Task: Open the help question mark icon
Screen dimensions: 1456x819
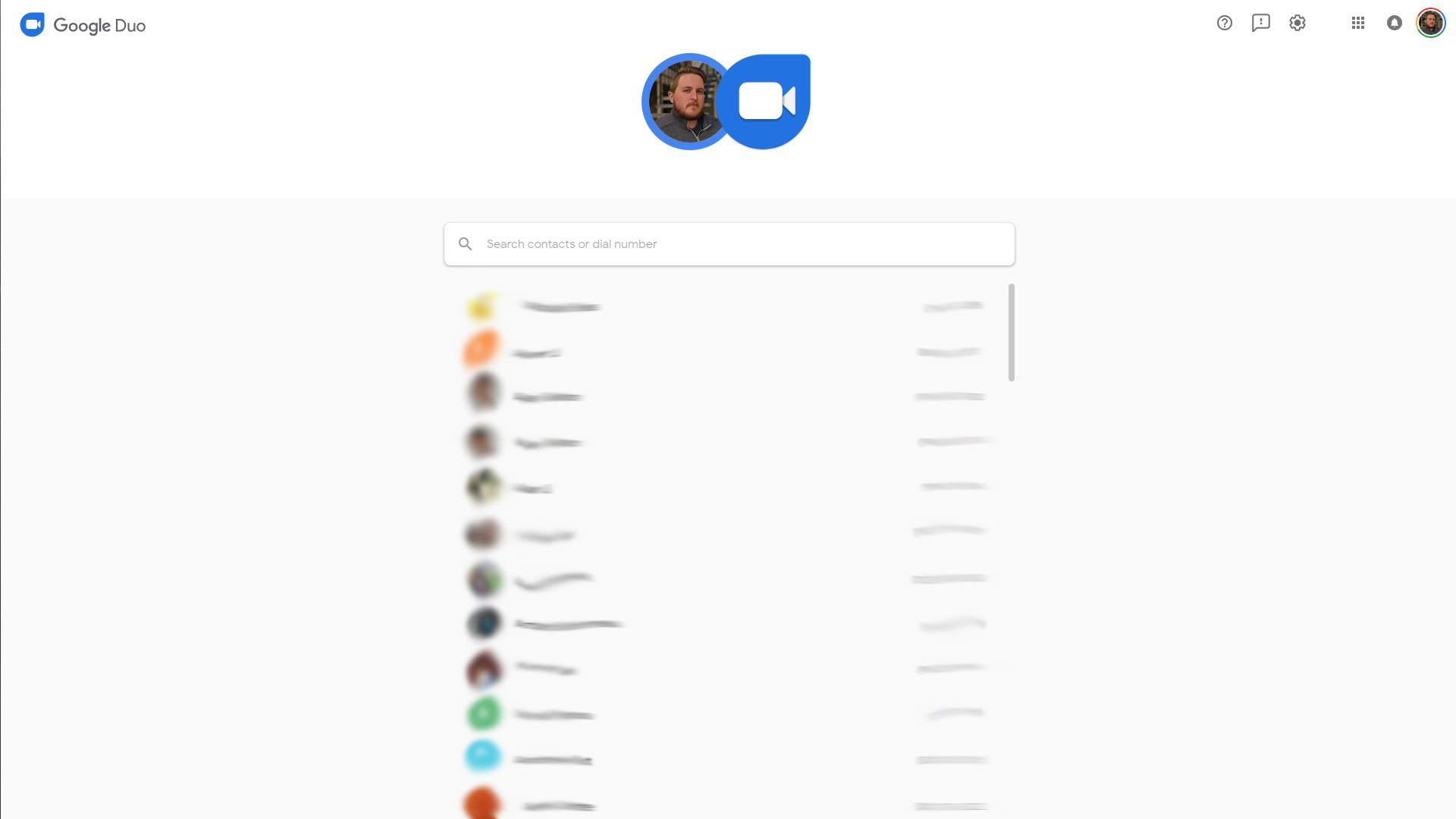Action: pos(1224,23)
